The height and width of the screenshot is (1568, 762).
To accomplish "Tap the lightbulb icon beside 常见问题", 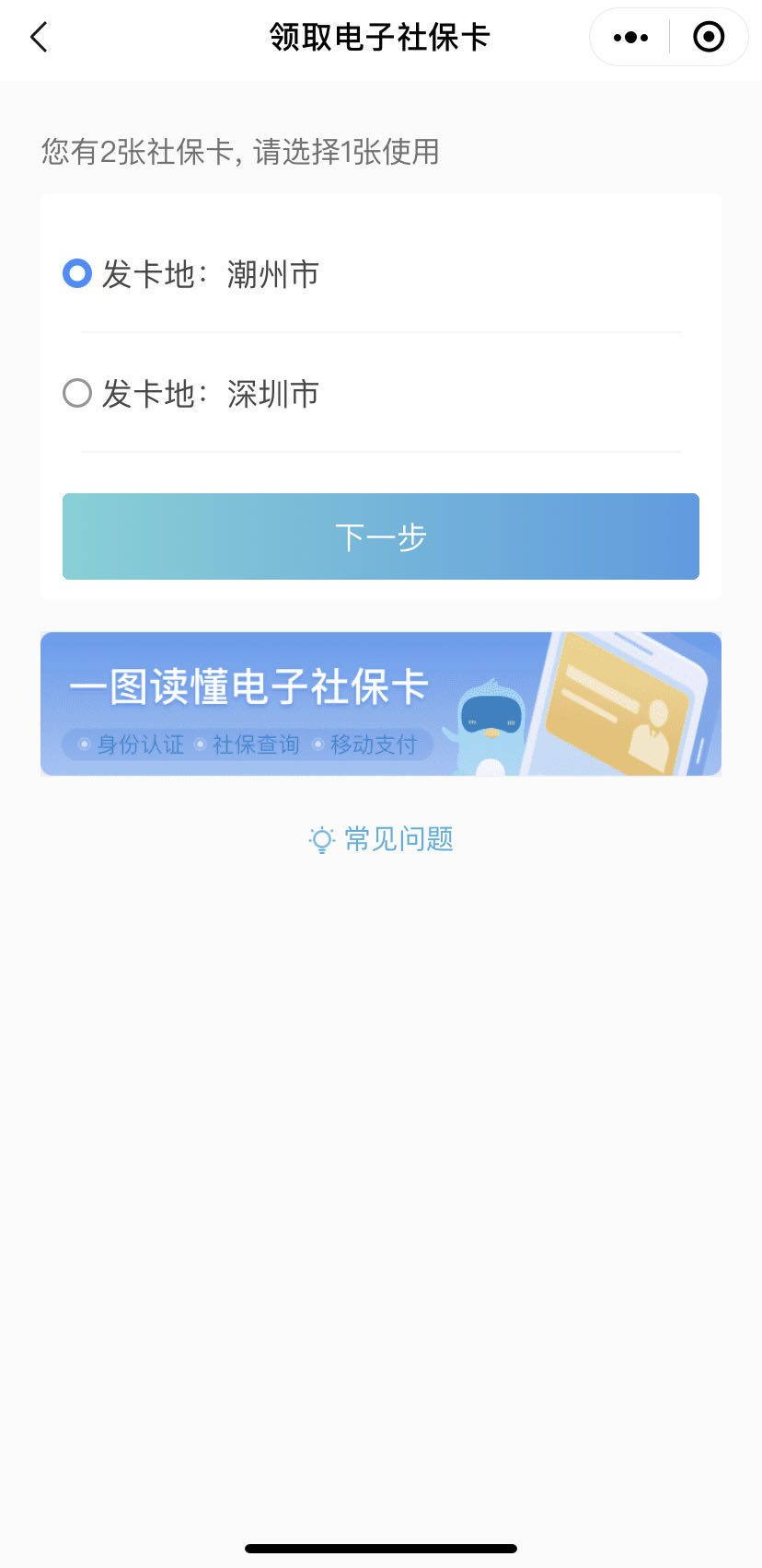I will 320,838.
